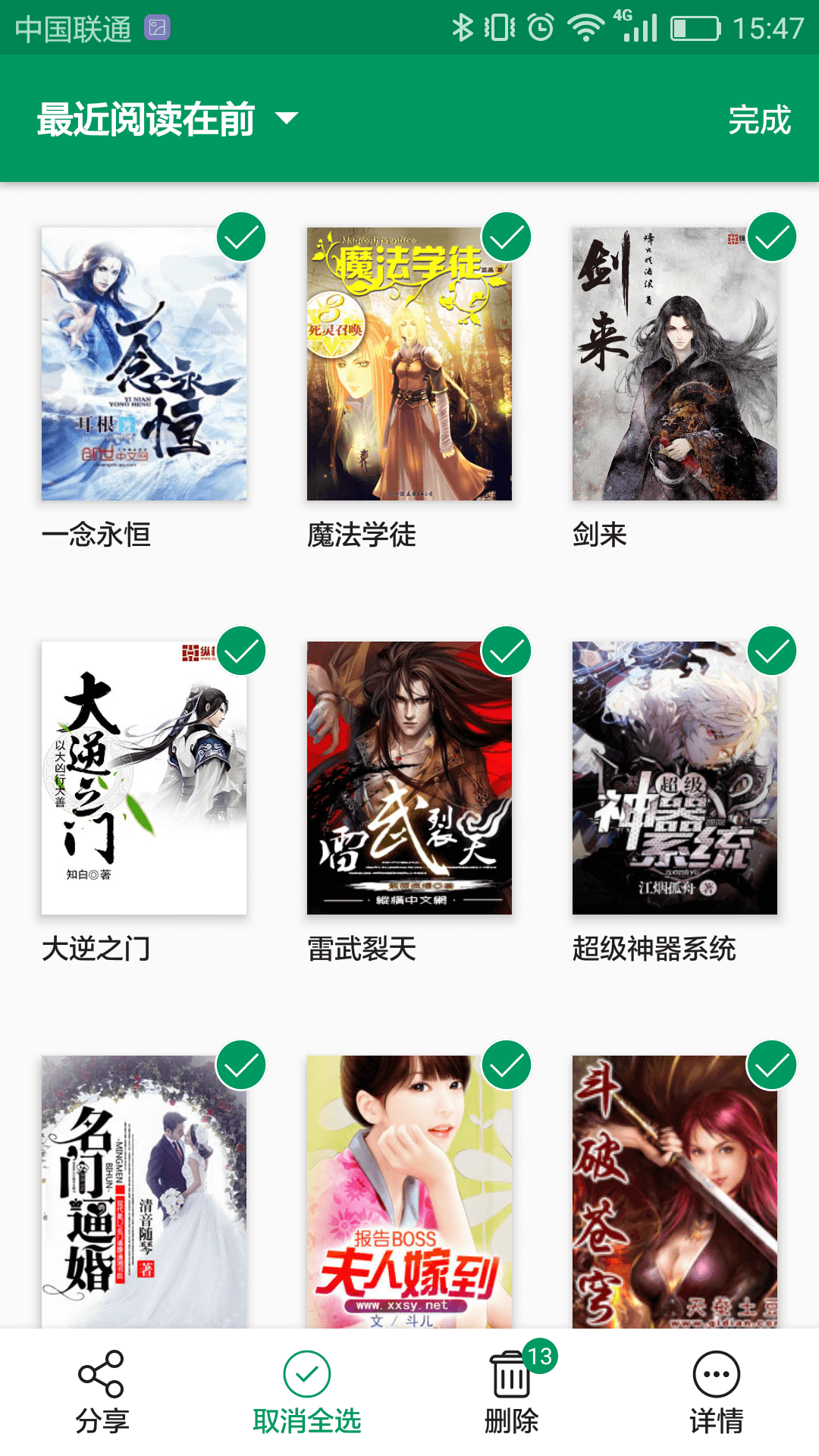Viewport: 819px width, 1456px height.
Task: Uncheck the book 魔法学徒
Action: [x=507, y=237]
